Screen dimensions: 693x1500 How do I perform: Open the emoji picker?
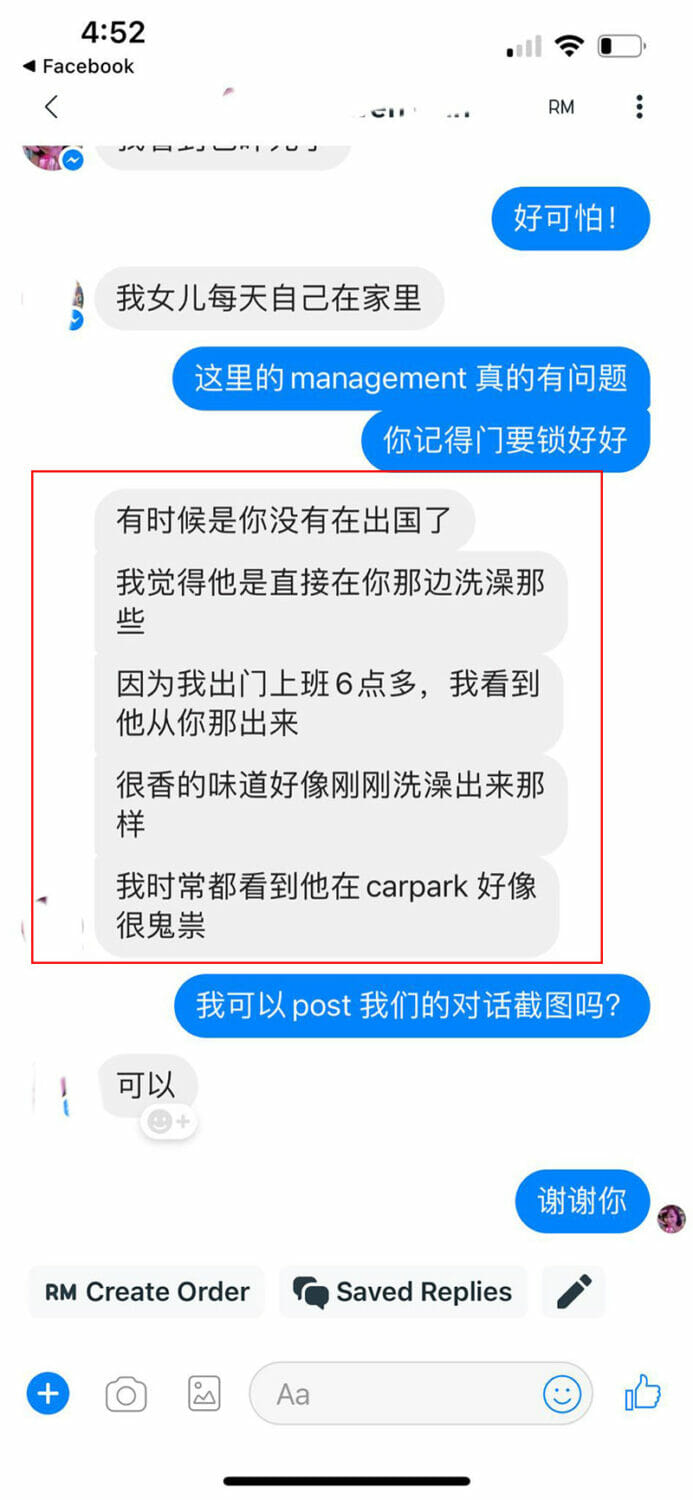pos(562,1394)
